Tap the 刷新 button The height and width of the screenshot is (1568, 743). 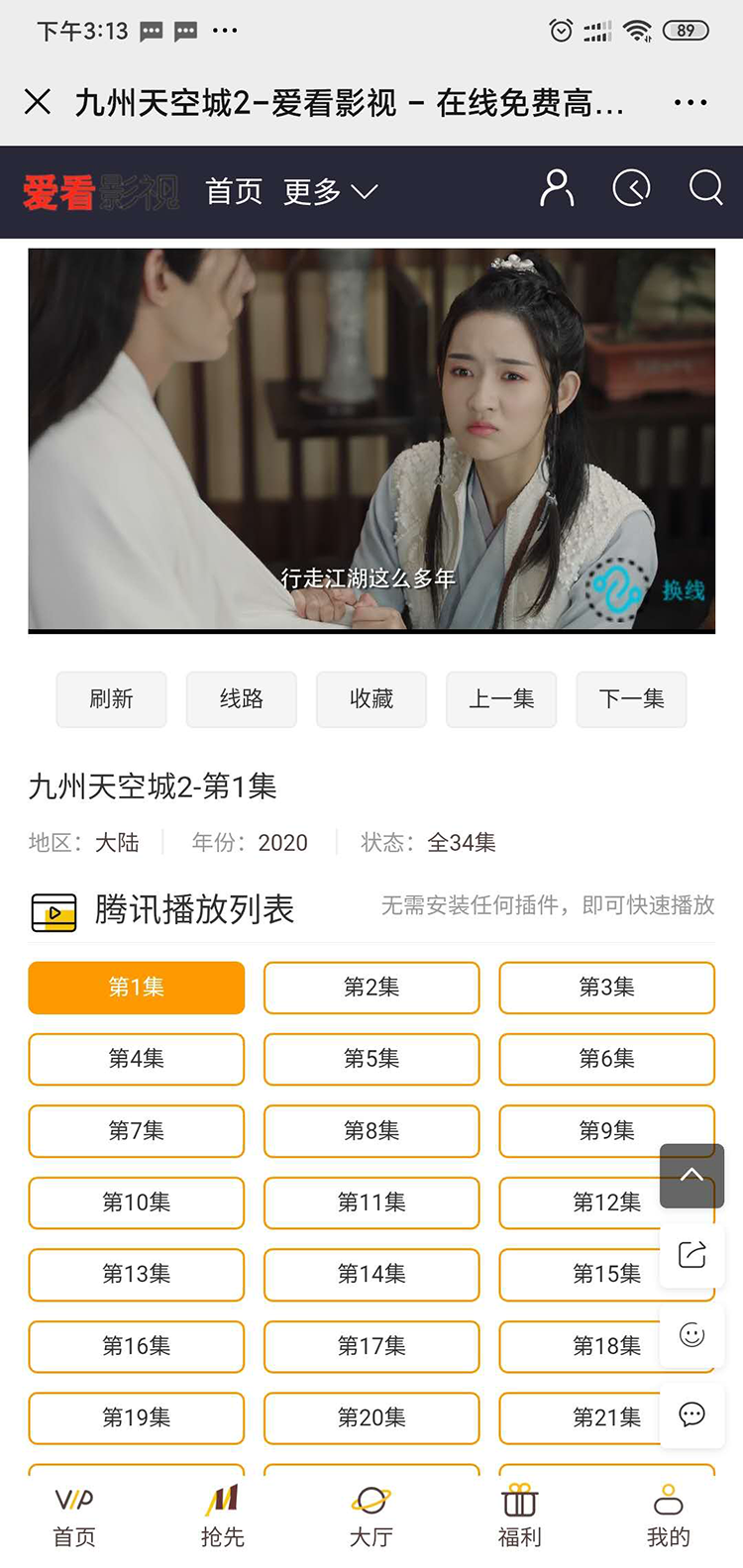(111, 699)
